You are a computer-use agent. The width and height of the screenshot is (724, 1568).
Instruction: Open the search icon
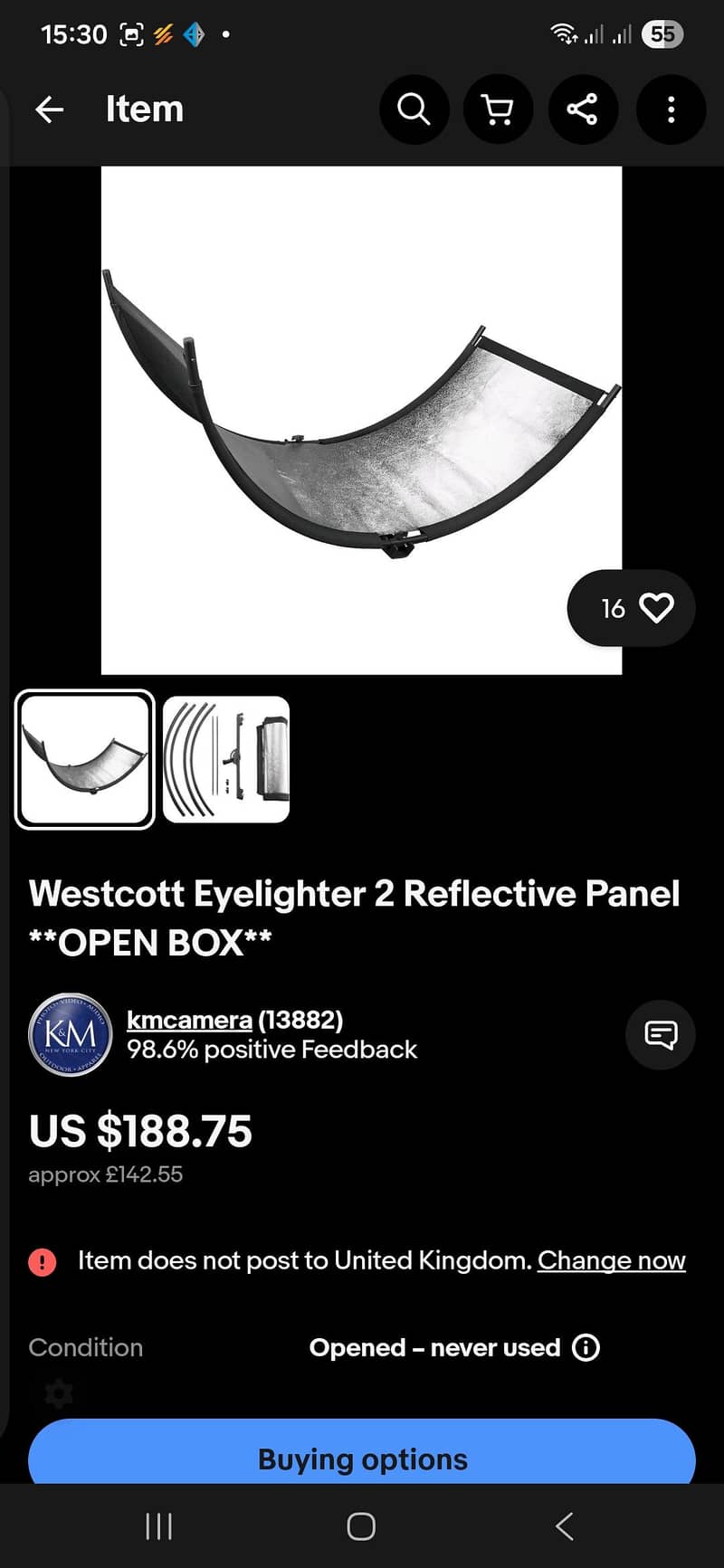(414, 109)
